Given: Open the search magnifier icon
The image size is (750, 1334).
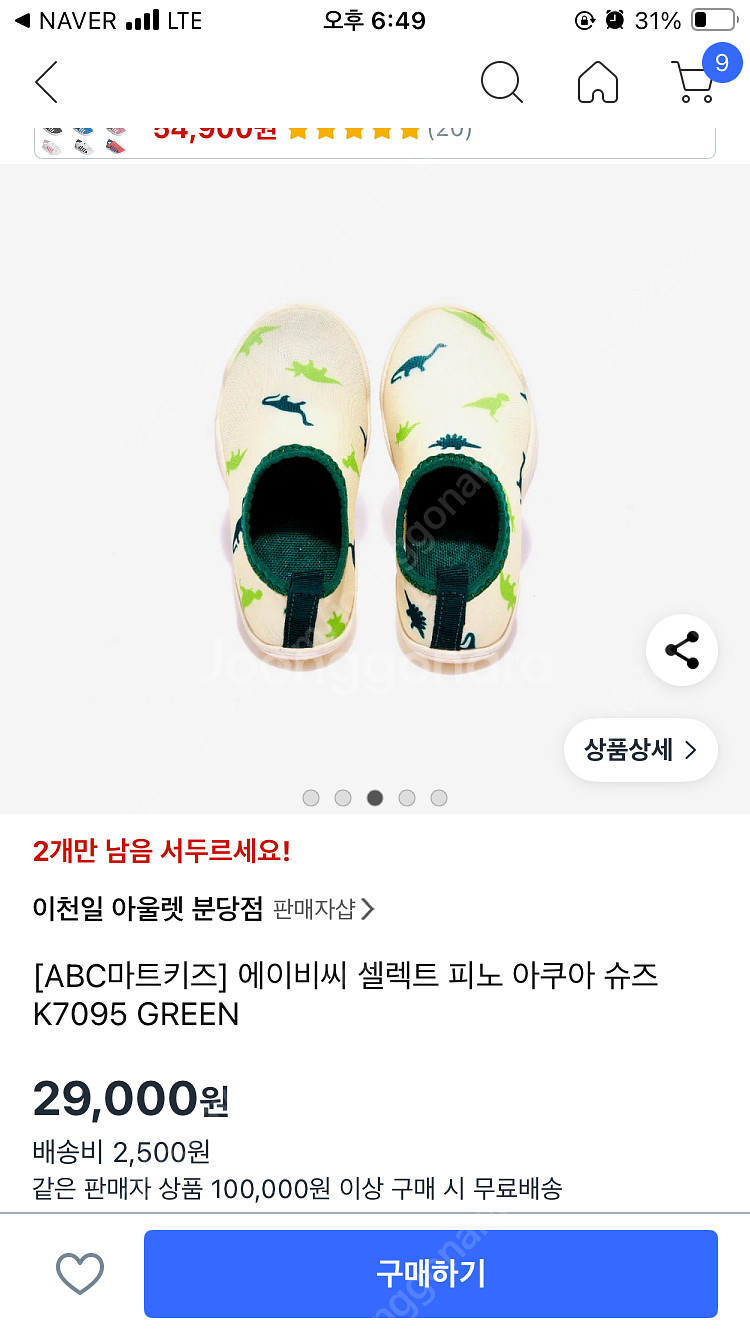Looking at the screenshot, I should pyautogui.click(x=501, y=82).
